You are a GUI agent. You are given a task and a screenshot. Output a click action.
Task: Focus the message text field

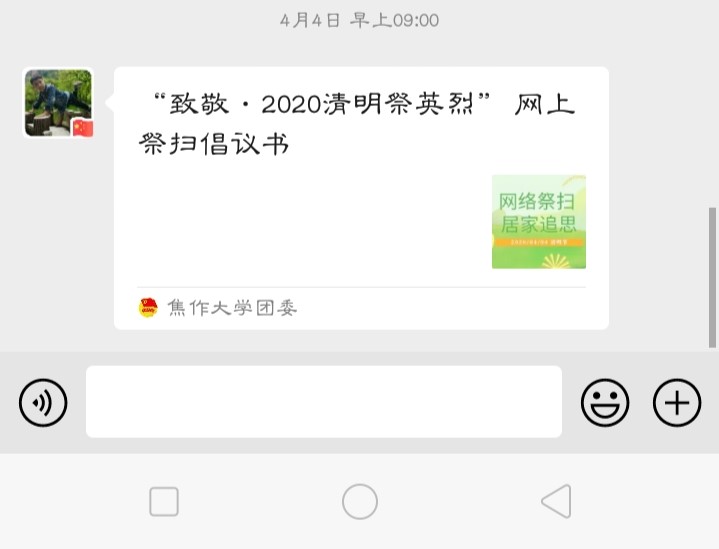point(323,402)
